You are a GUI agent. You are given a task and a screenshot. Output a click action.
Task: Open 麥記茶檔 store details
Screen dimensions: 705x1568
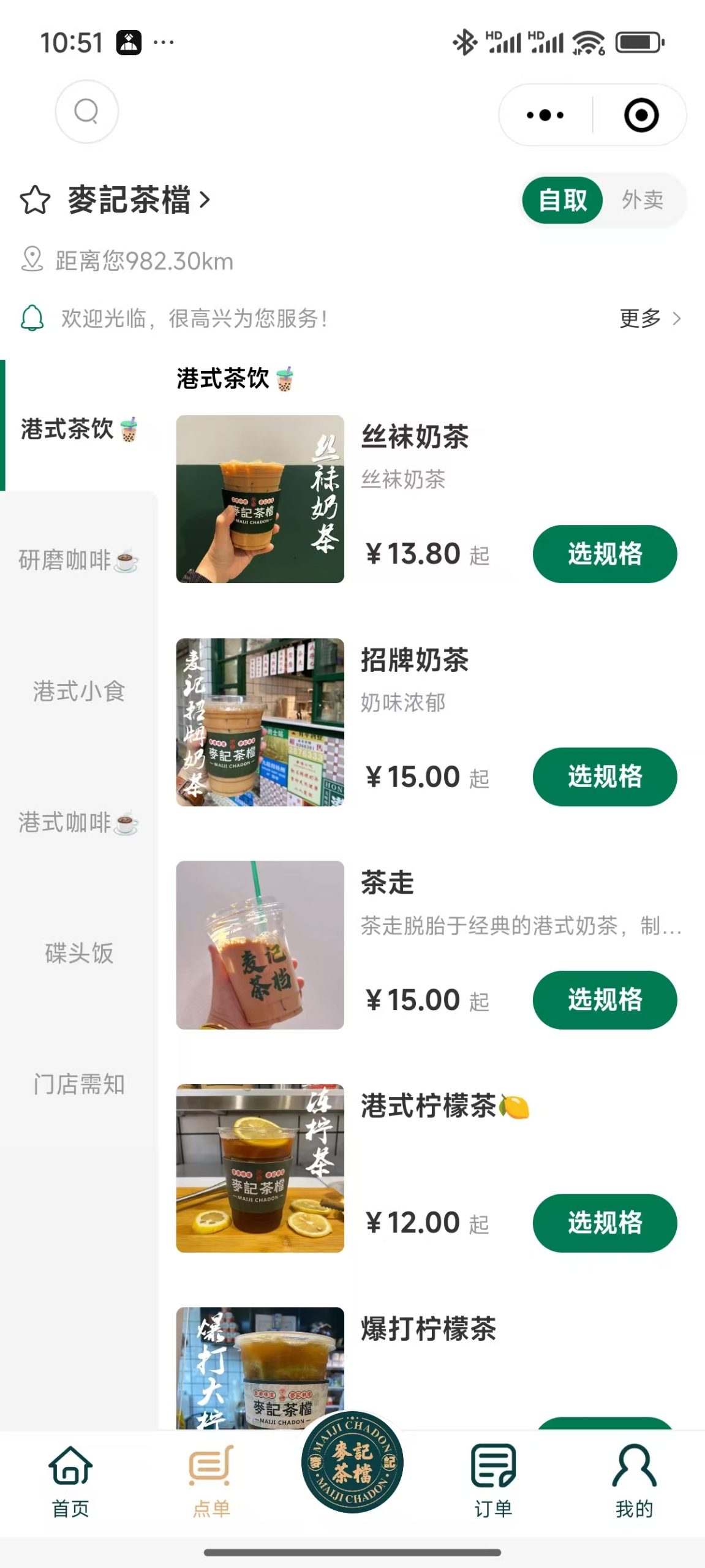point(139,200)
